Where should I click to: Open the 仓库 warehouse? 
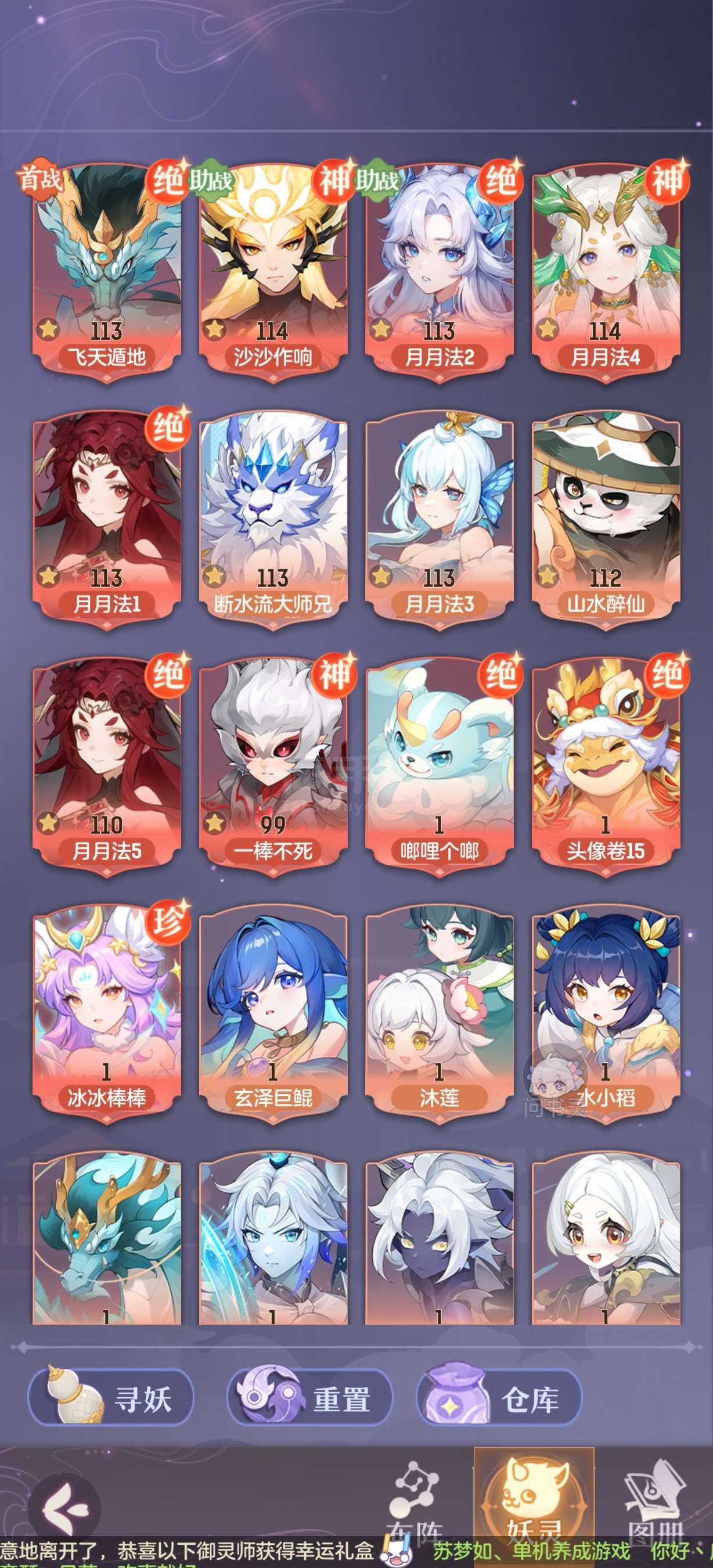point(499,1398)
